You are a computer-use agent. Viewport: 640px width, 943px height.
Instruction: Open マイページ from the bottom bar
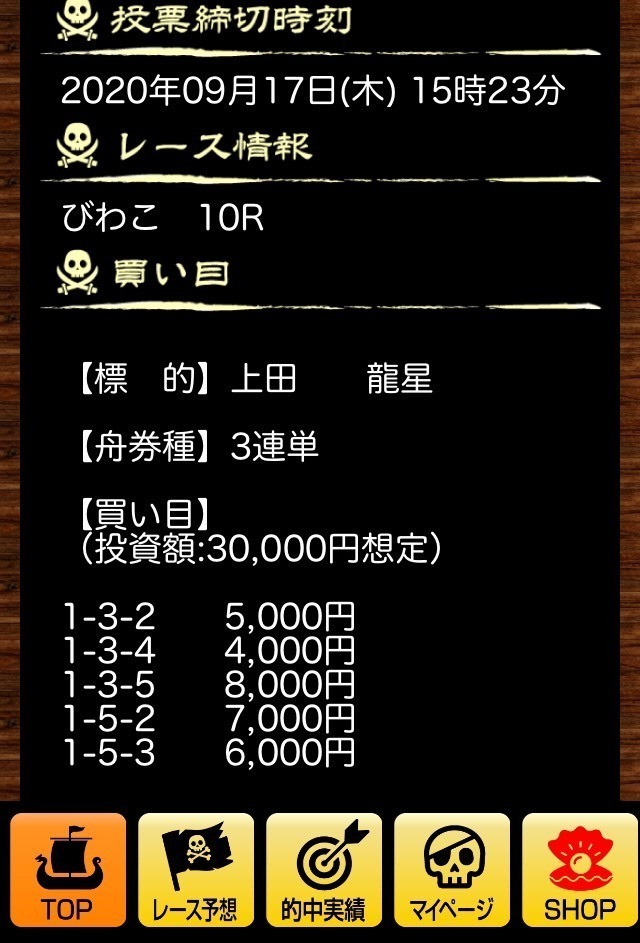pos(452,870)
